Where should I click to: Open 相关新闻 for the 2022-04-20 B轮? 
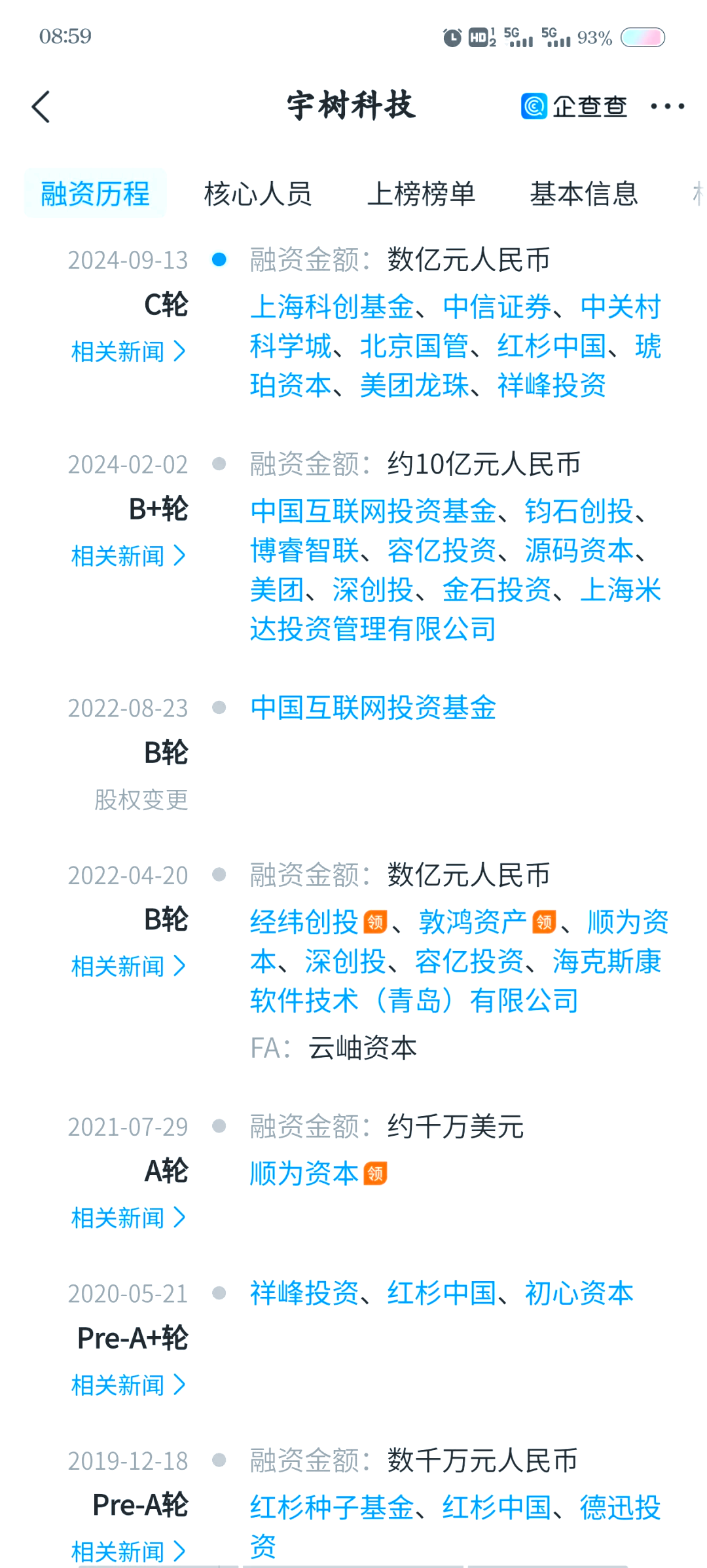pos(128,966)
